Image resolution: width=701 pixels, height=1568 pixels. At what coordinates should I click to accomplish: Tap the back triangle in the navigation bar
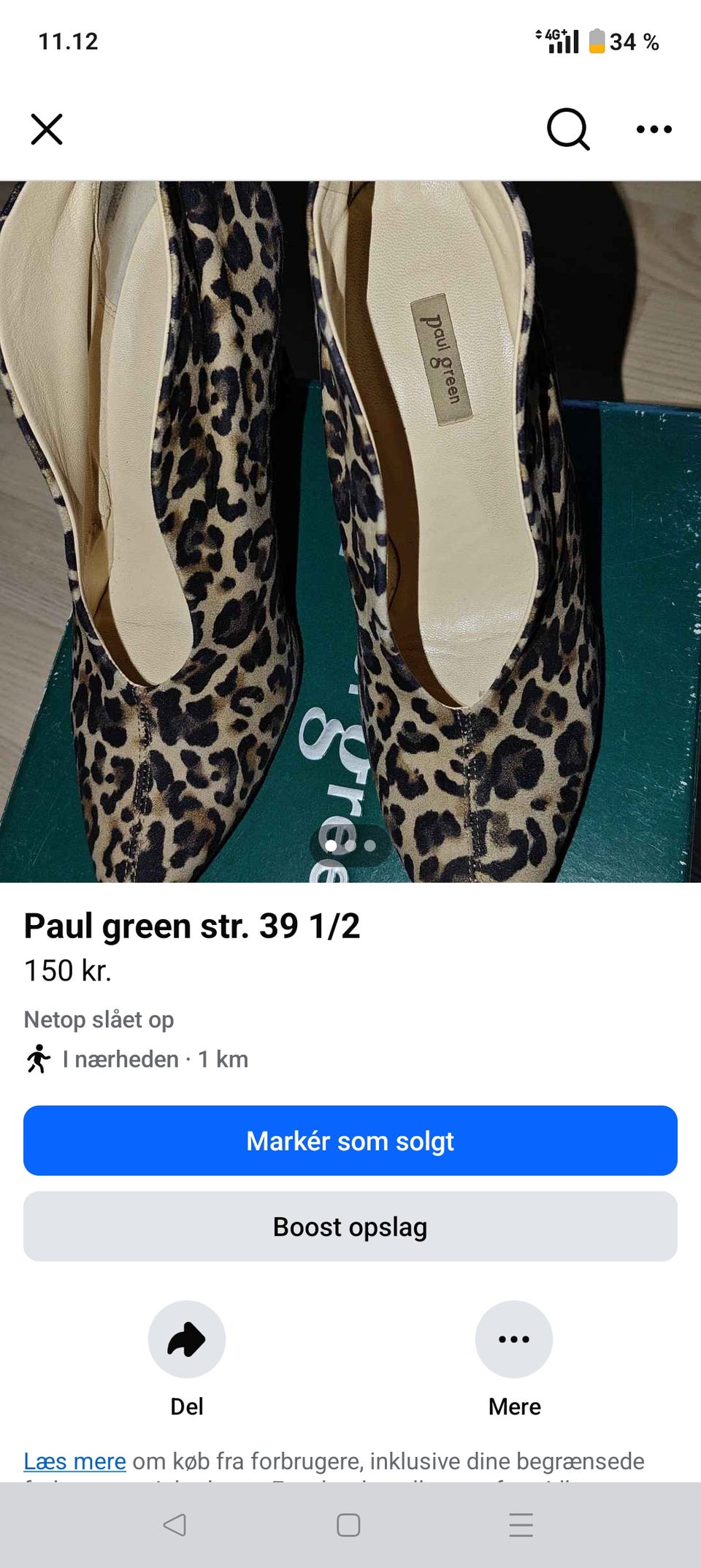174,1526
